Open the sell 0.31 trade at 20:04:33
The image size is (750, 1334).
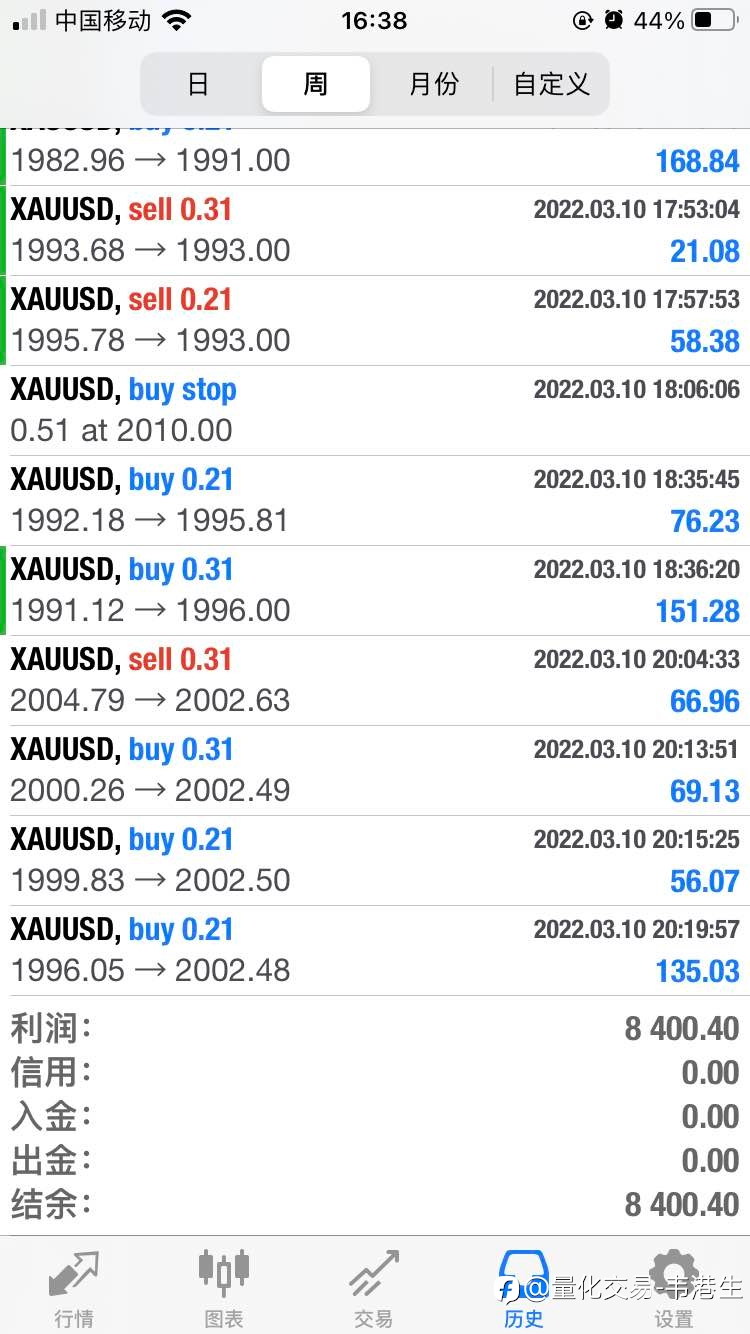click(375, 681)
